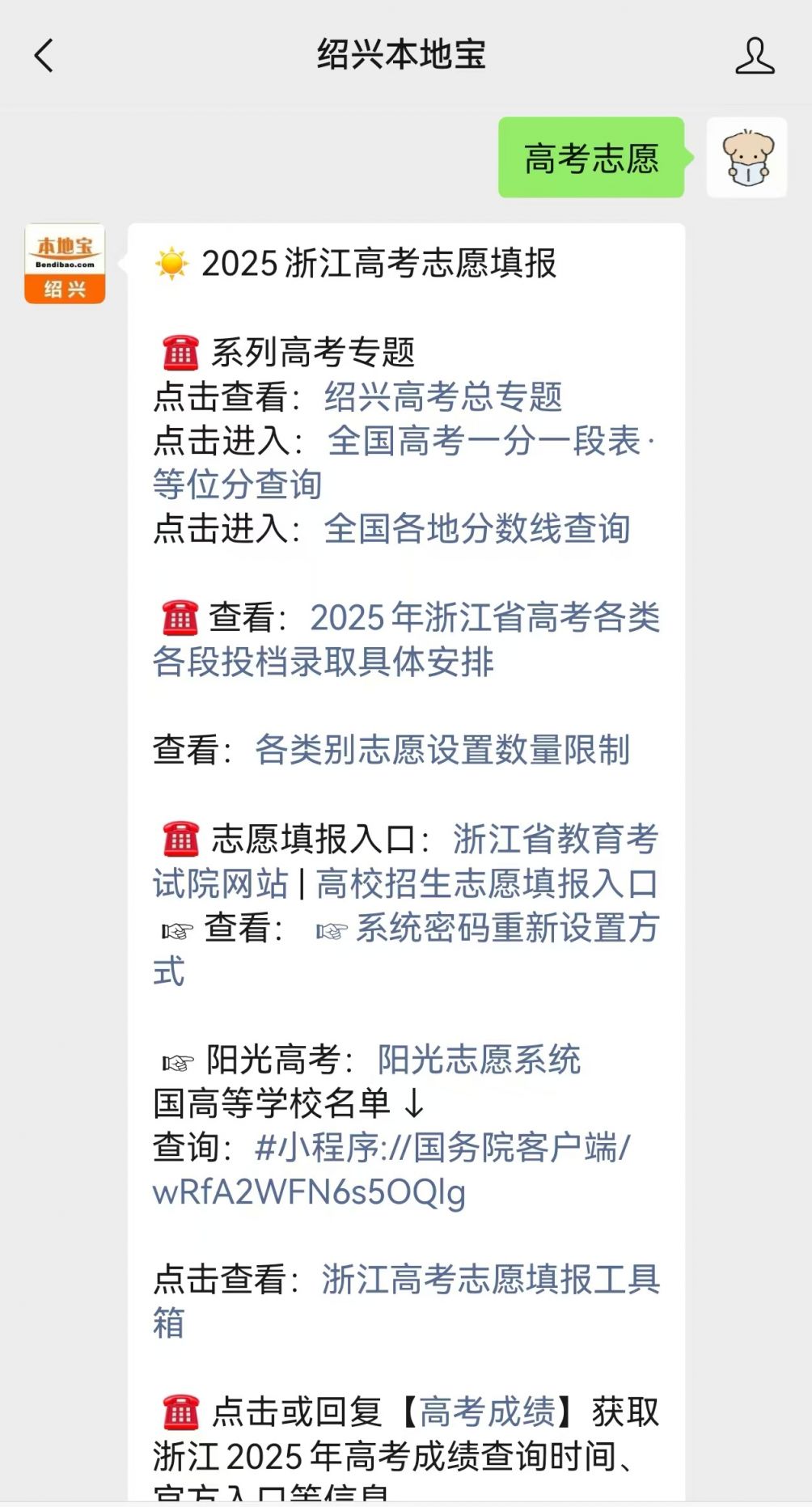Open 全国各地分数线查询 link
This screenshot has height=1507, width=812.
[x=477, y=529]
